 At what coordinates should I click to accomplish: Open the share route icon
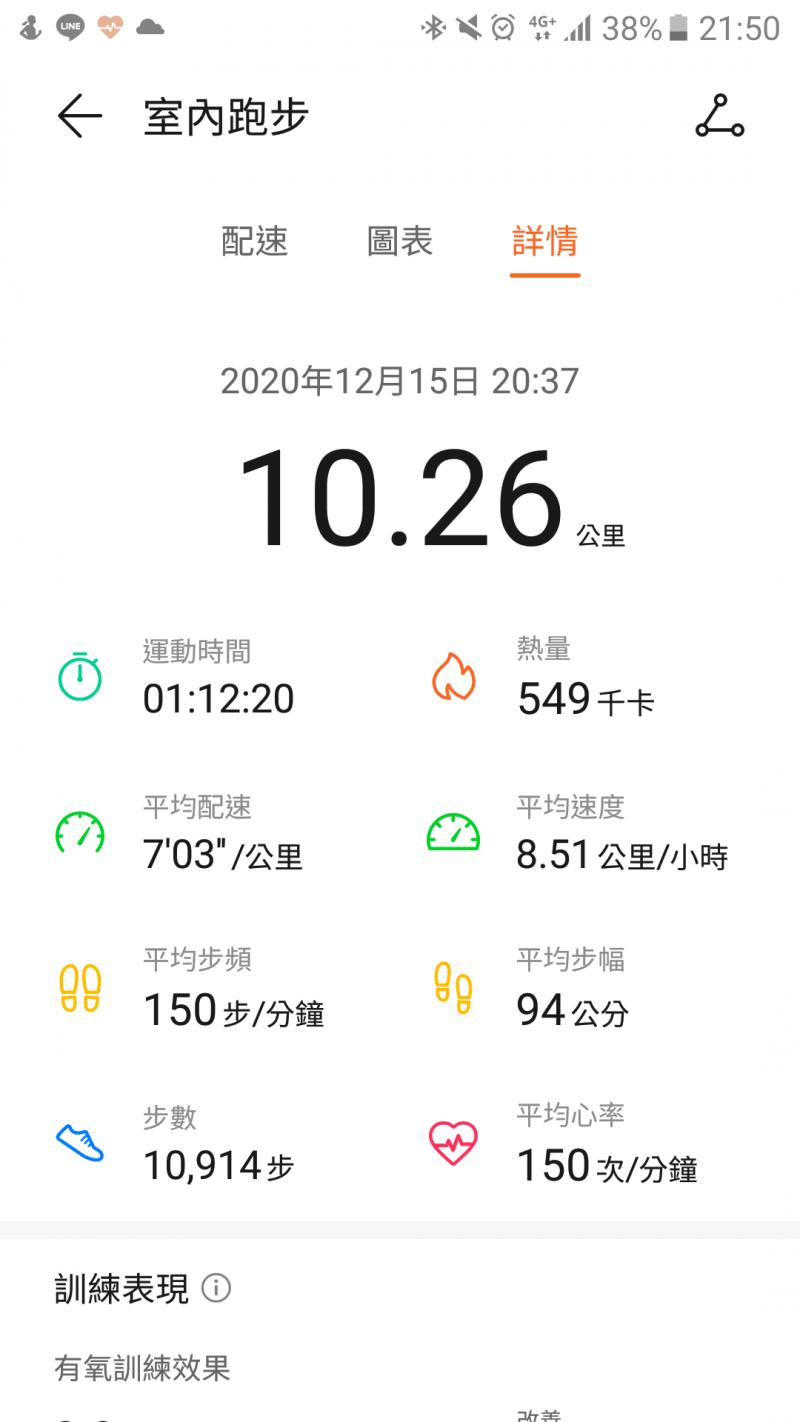point(720,117)
